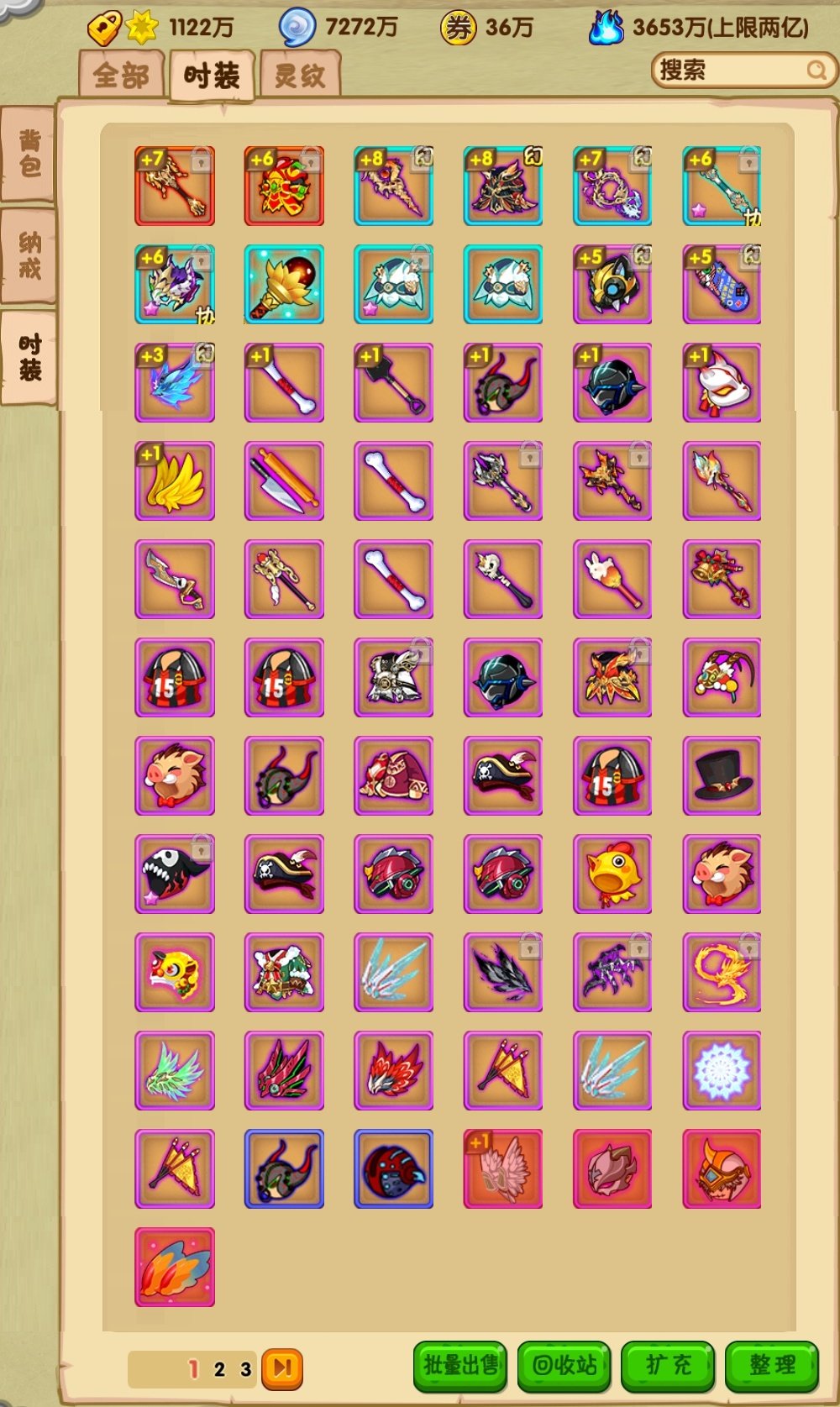Image resolution: width=840 pixels, height=1407 pixels.
Task: Go to page 2
Action: tap(219, 1369)
